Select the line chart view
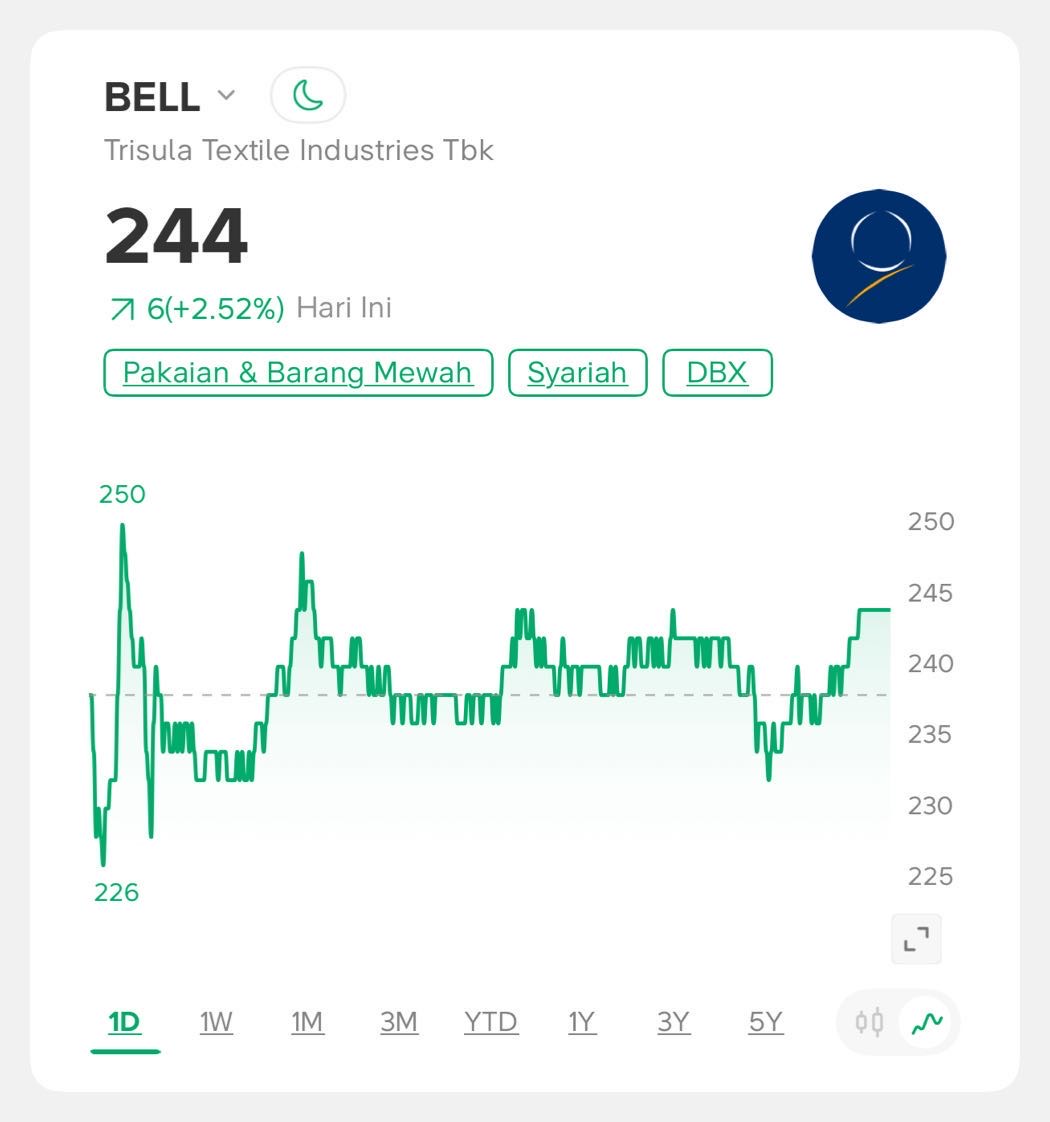 pyautogui.click(x=927, y=1022)
